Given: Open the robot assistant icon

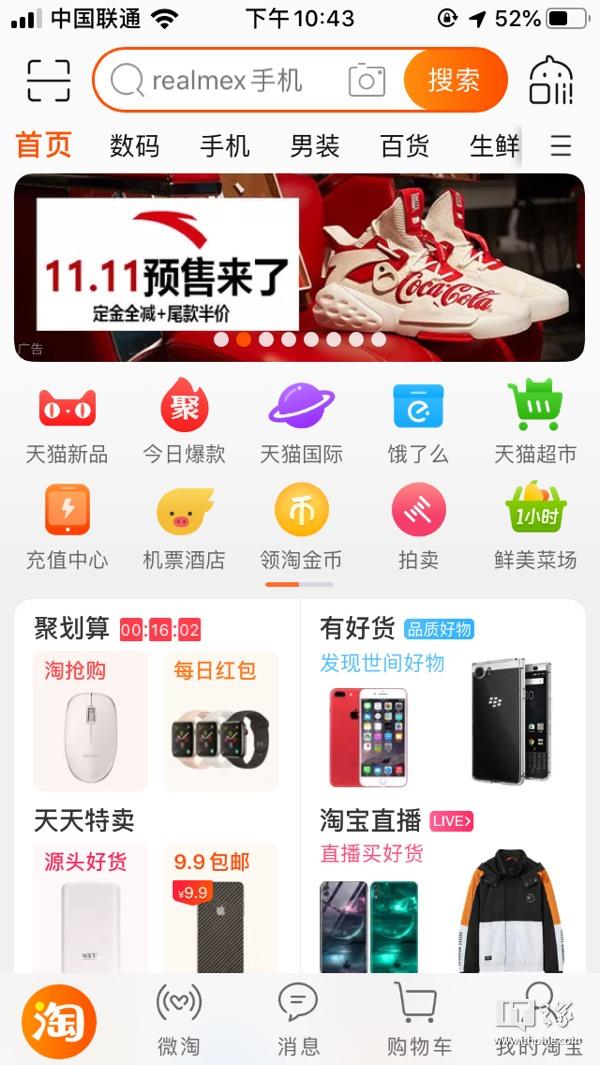Looking at the screenshot, I should point(550,80).
